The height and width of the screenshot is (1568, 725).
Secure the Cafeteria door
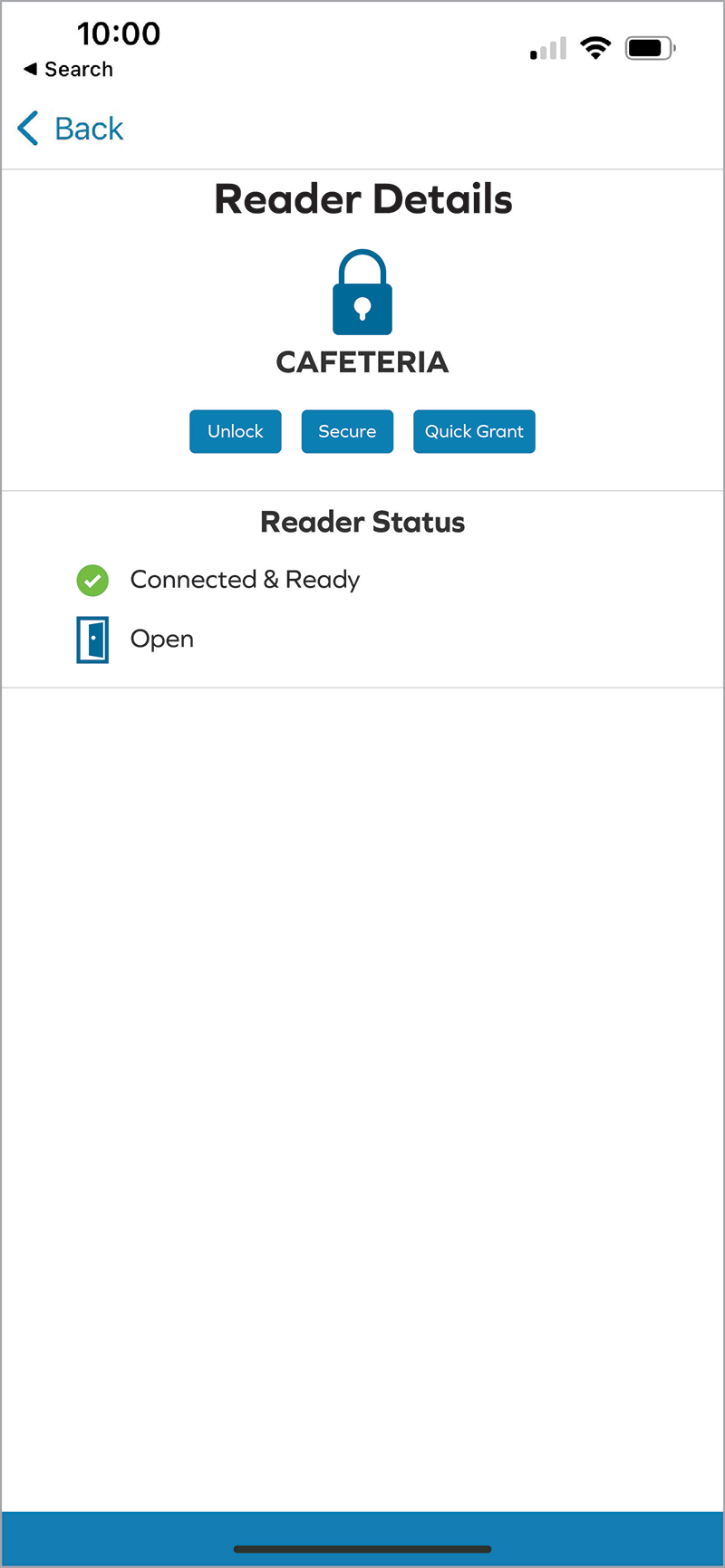(x=347, y=431)
